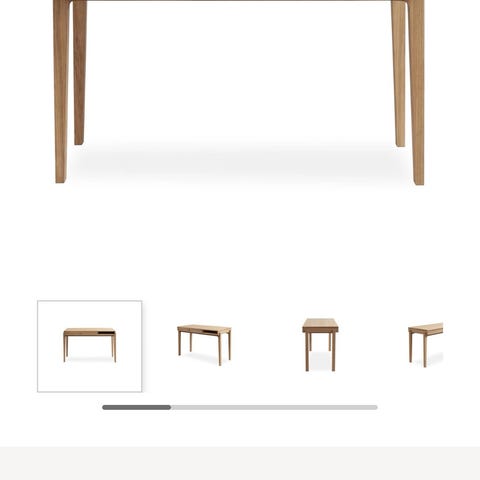
Task: Tap the thumbnail gallery scrollbar
Action: pos(240,407)
